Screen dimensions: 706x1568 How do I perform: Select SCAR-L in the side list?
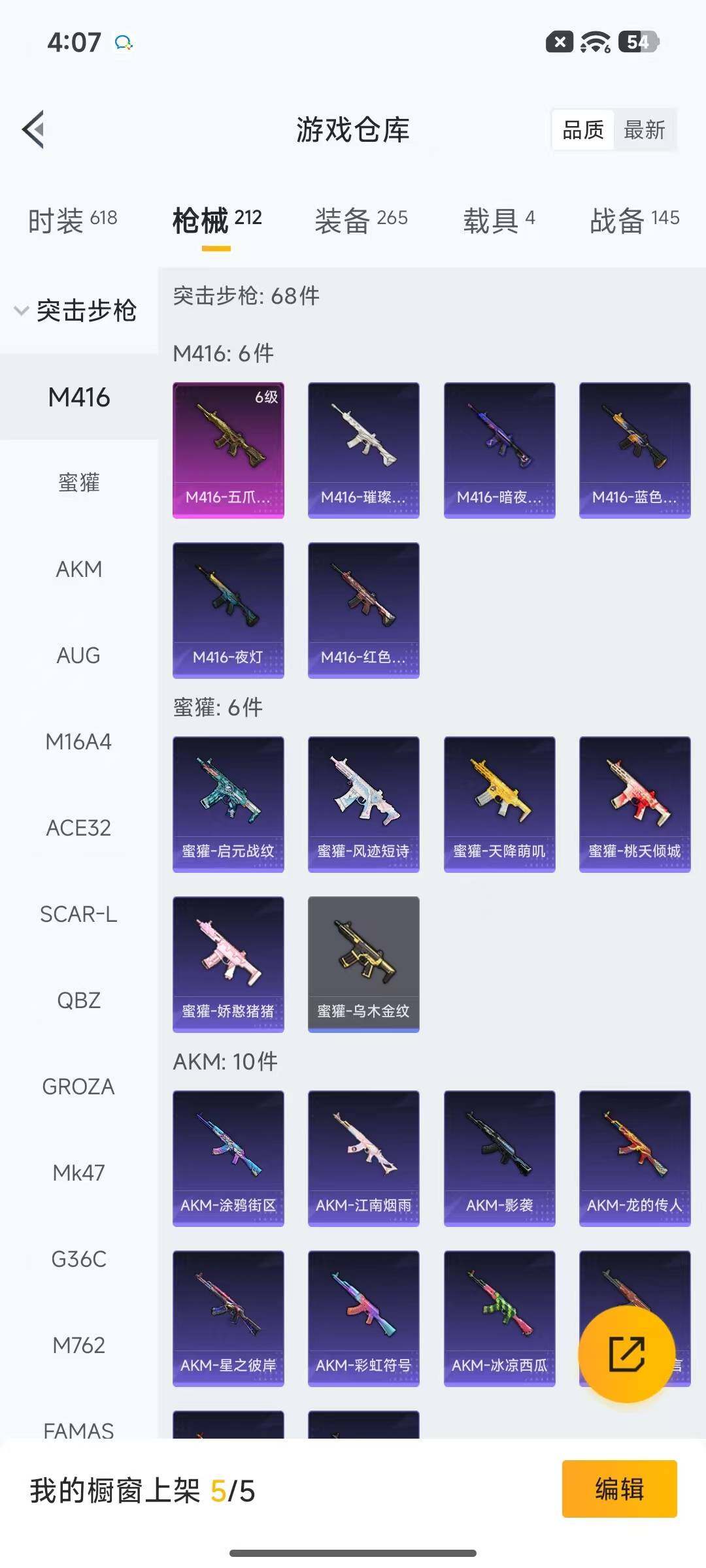[x=79, y=914]
